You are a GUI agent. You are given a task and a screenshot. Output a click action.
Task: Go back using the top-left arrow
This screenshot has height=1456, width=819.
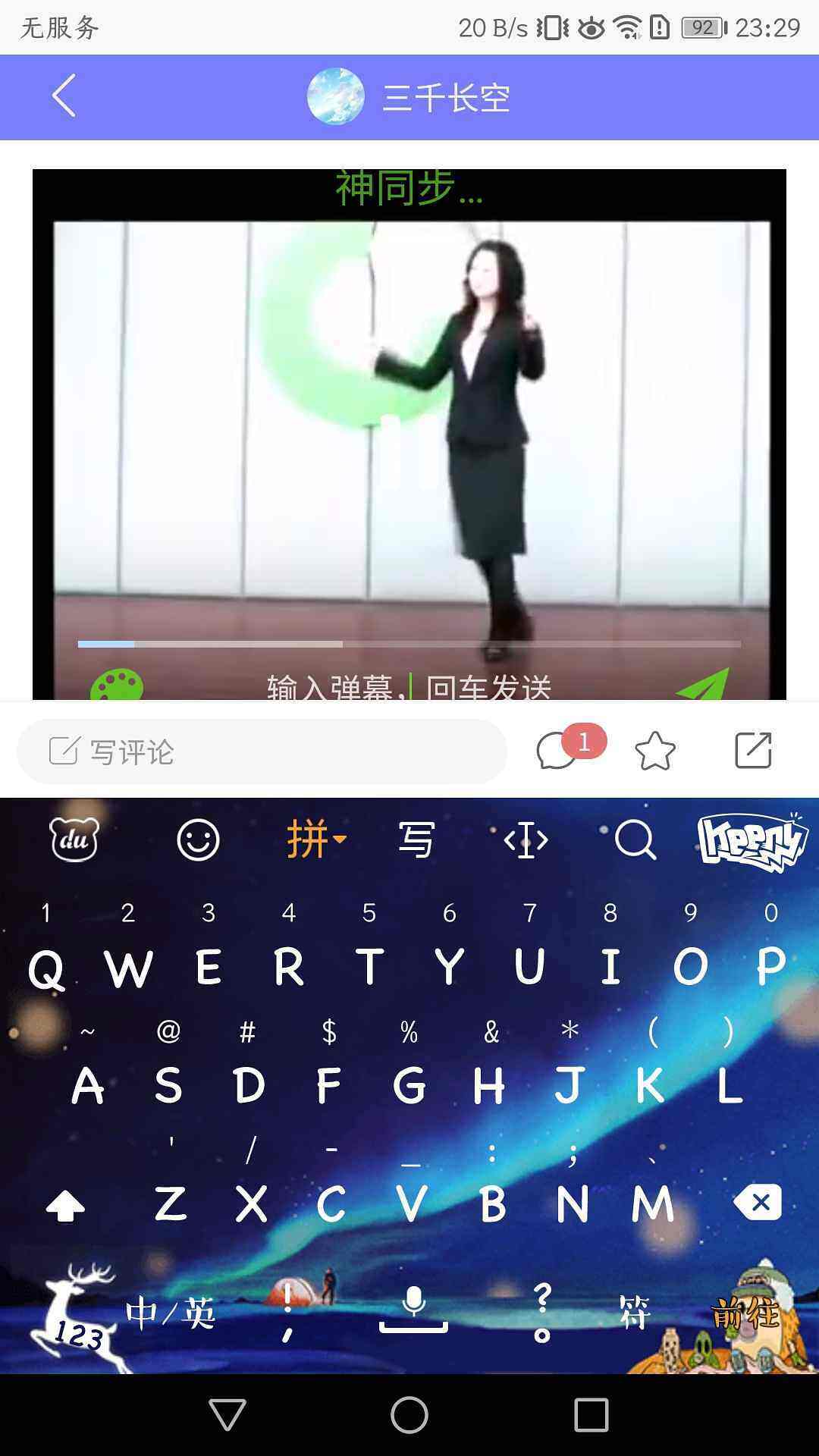point(64,96)
